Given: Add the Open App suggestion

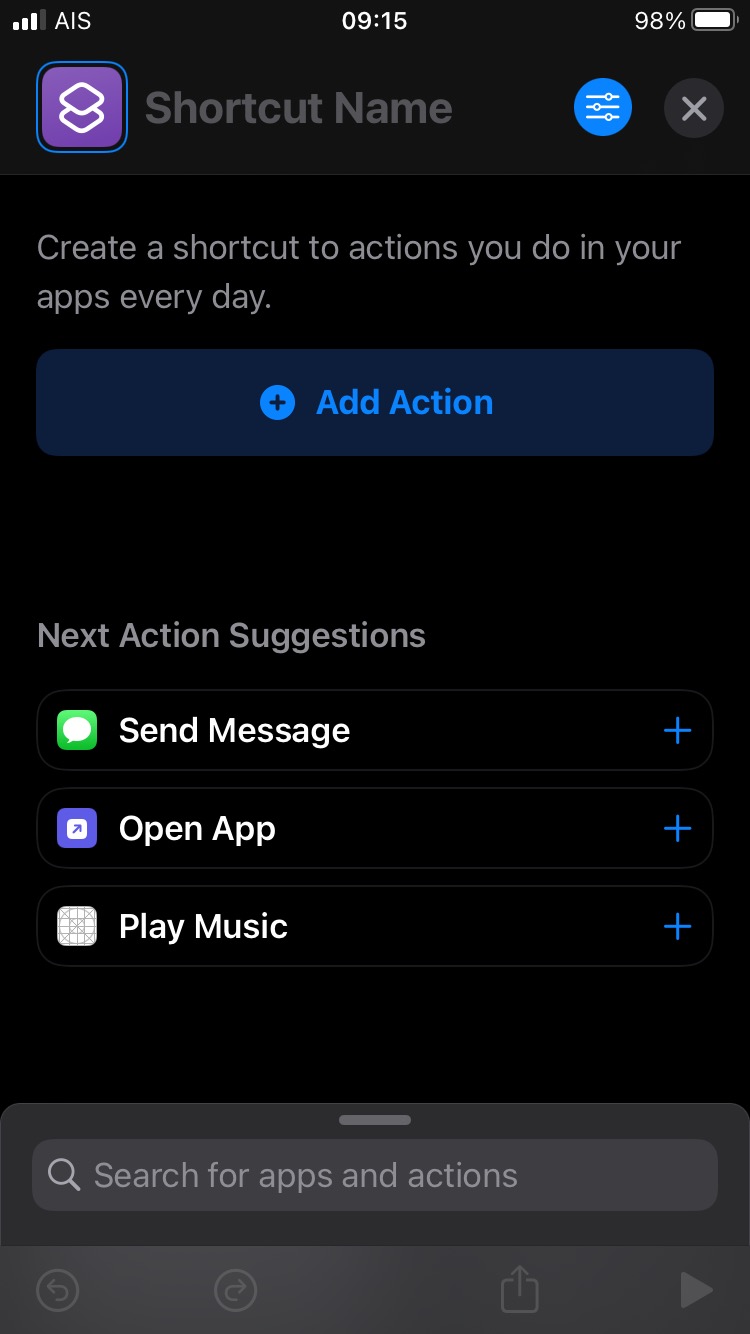Looking at the screenshot, I should point(677,829).
